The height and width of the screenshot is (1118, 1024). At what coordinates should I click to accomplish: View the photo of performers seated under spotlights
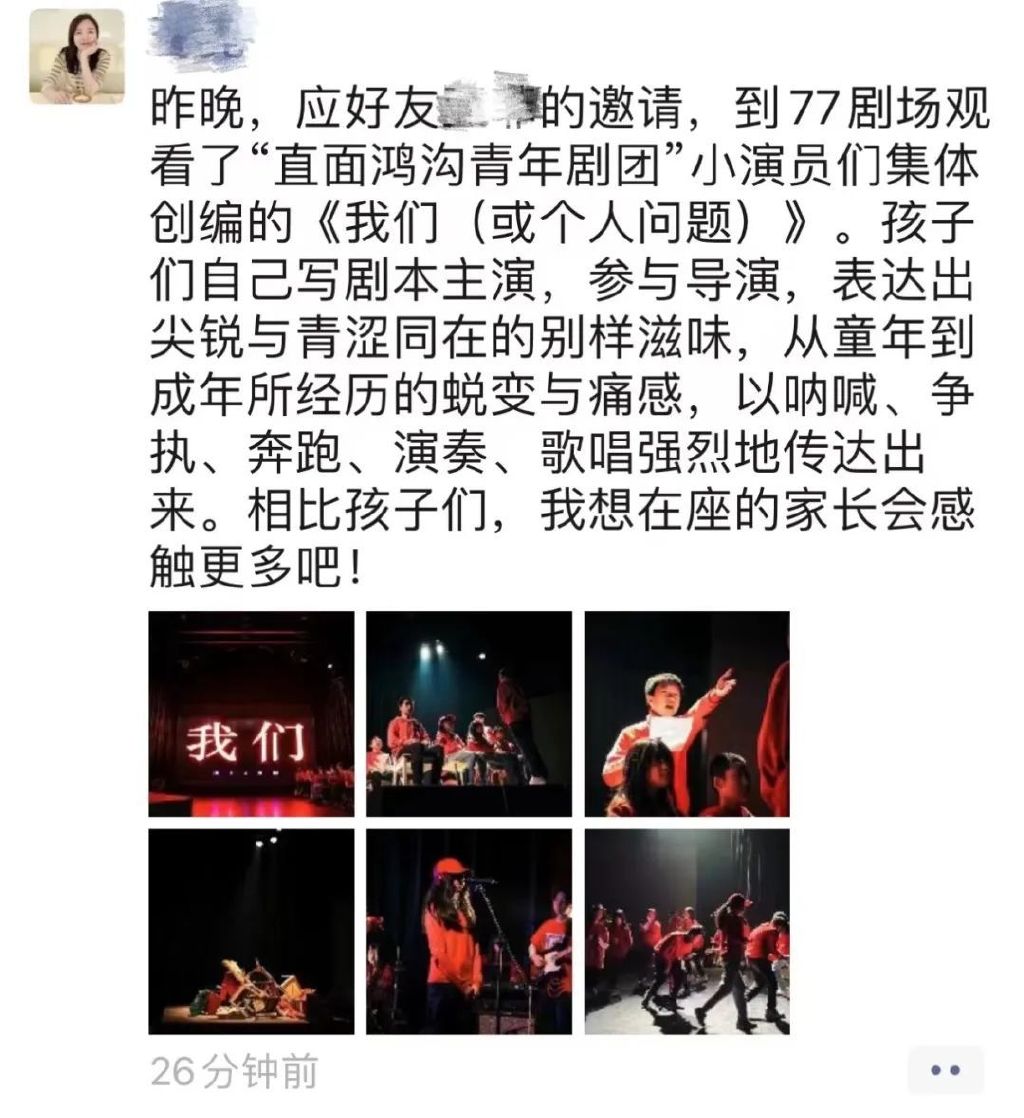tap(469, 714)
